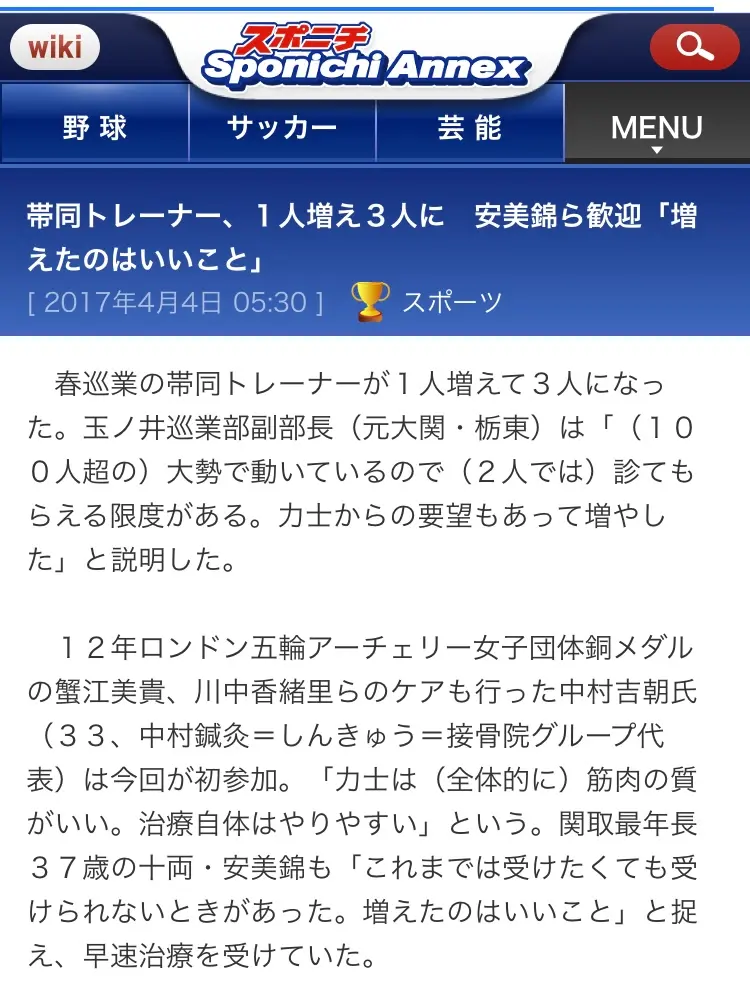Open the サッカー section

click(x=282, y=128)
